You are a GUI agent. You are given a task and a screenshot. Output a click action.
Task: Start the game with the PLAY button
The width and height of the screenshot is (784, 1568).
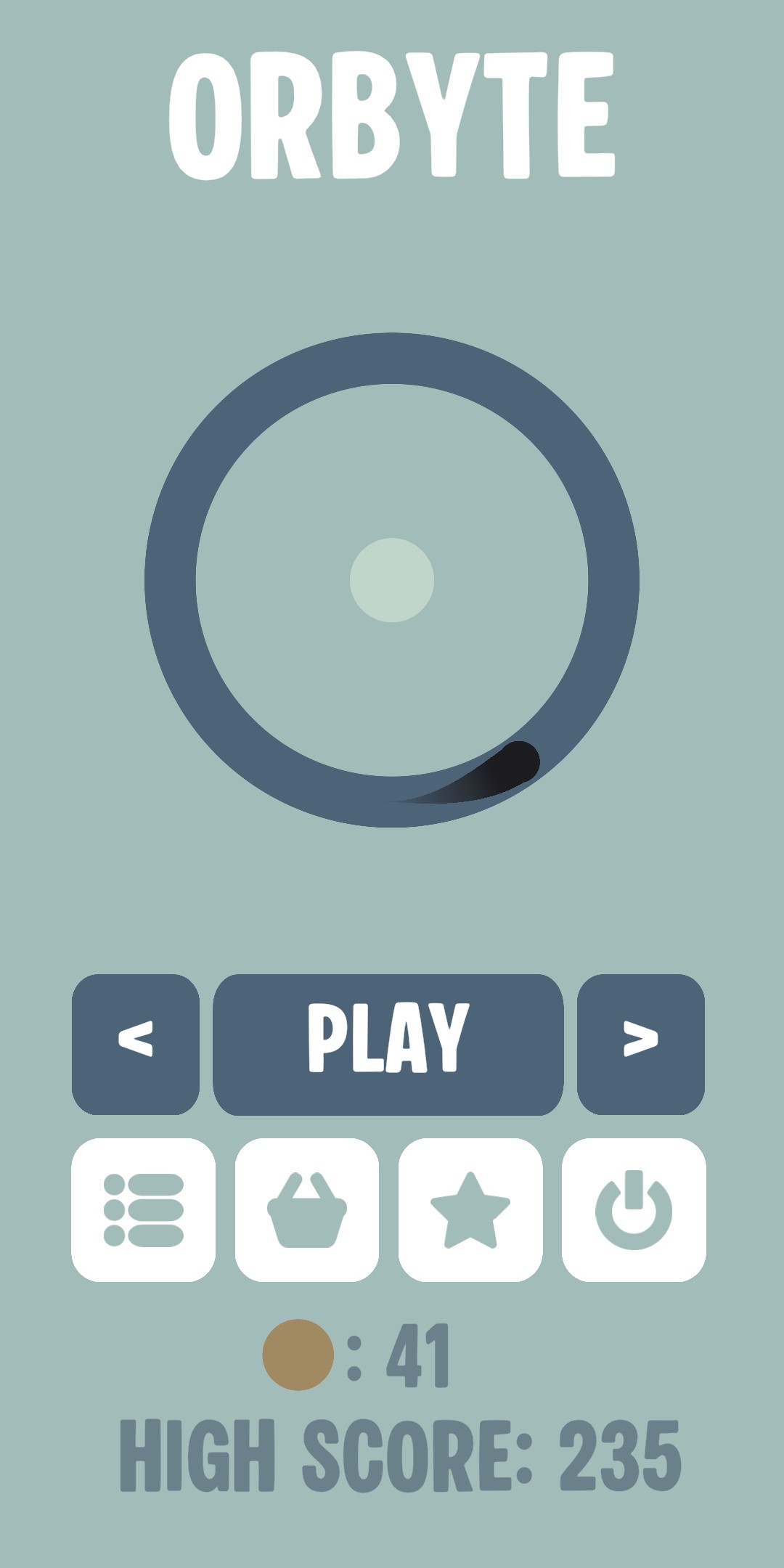click(388, 1044)
